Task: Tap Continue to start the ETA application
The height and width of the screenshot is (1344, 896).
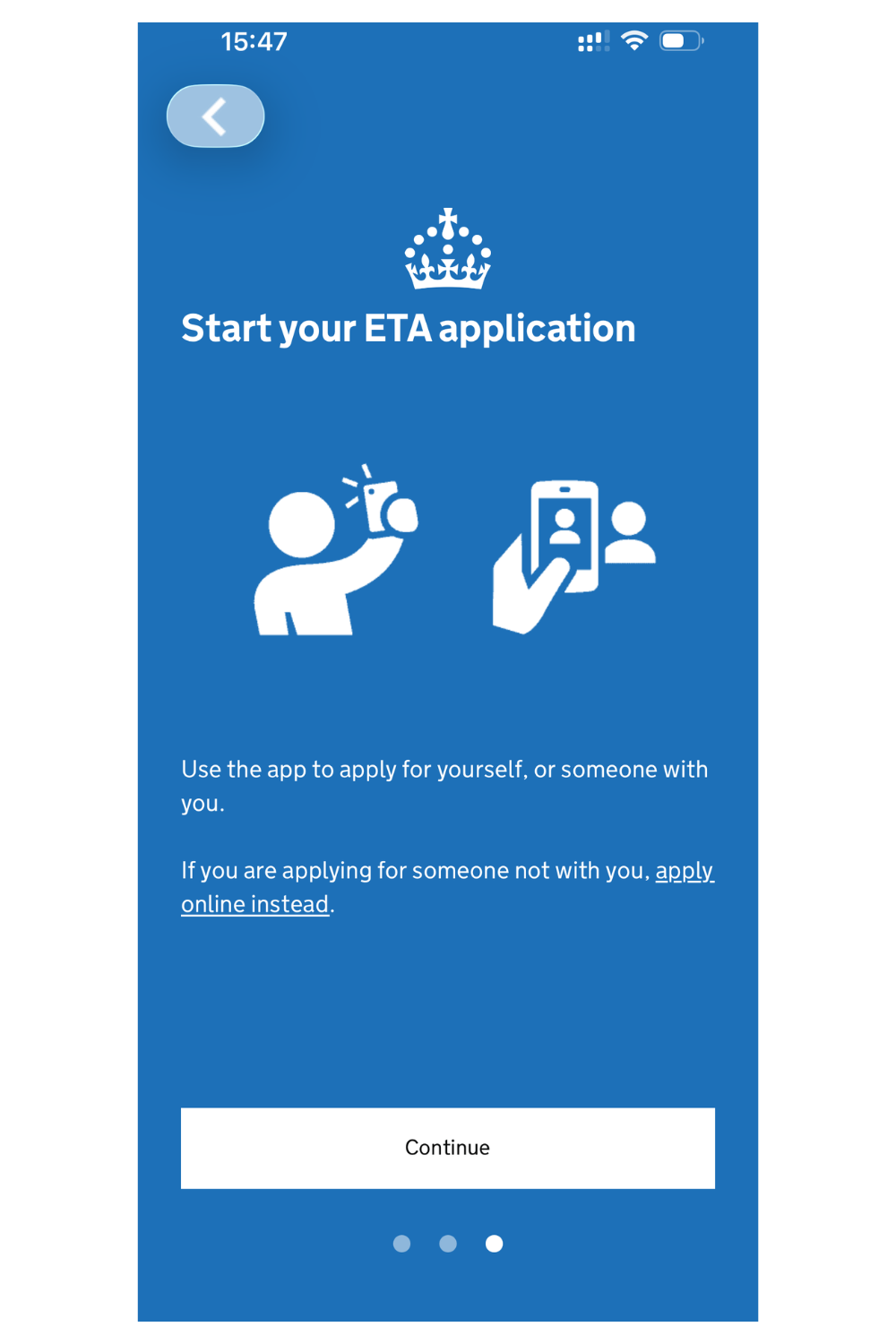Action: [x=447, y=1148]
